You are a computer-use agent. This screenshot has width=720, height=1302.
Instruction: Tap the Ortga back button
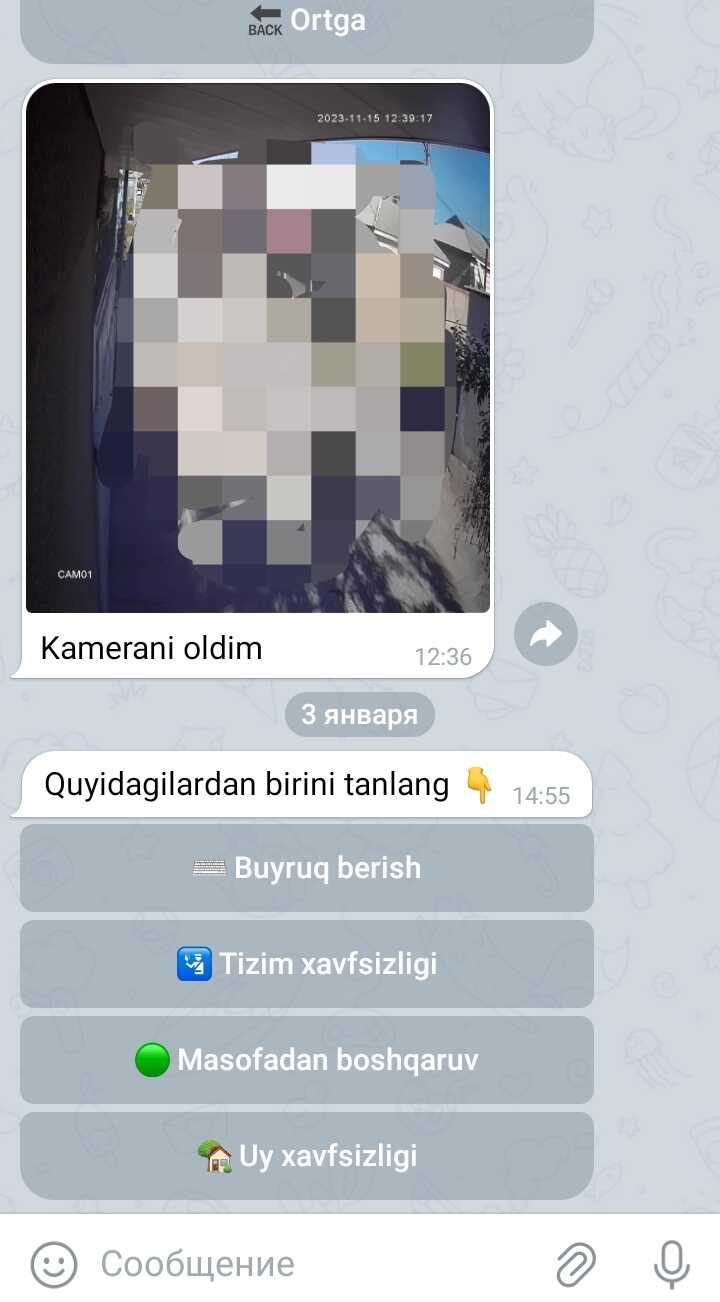coord(307,22)
